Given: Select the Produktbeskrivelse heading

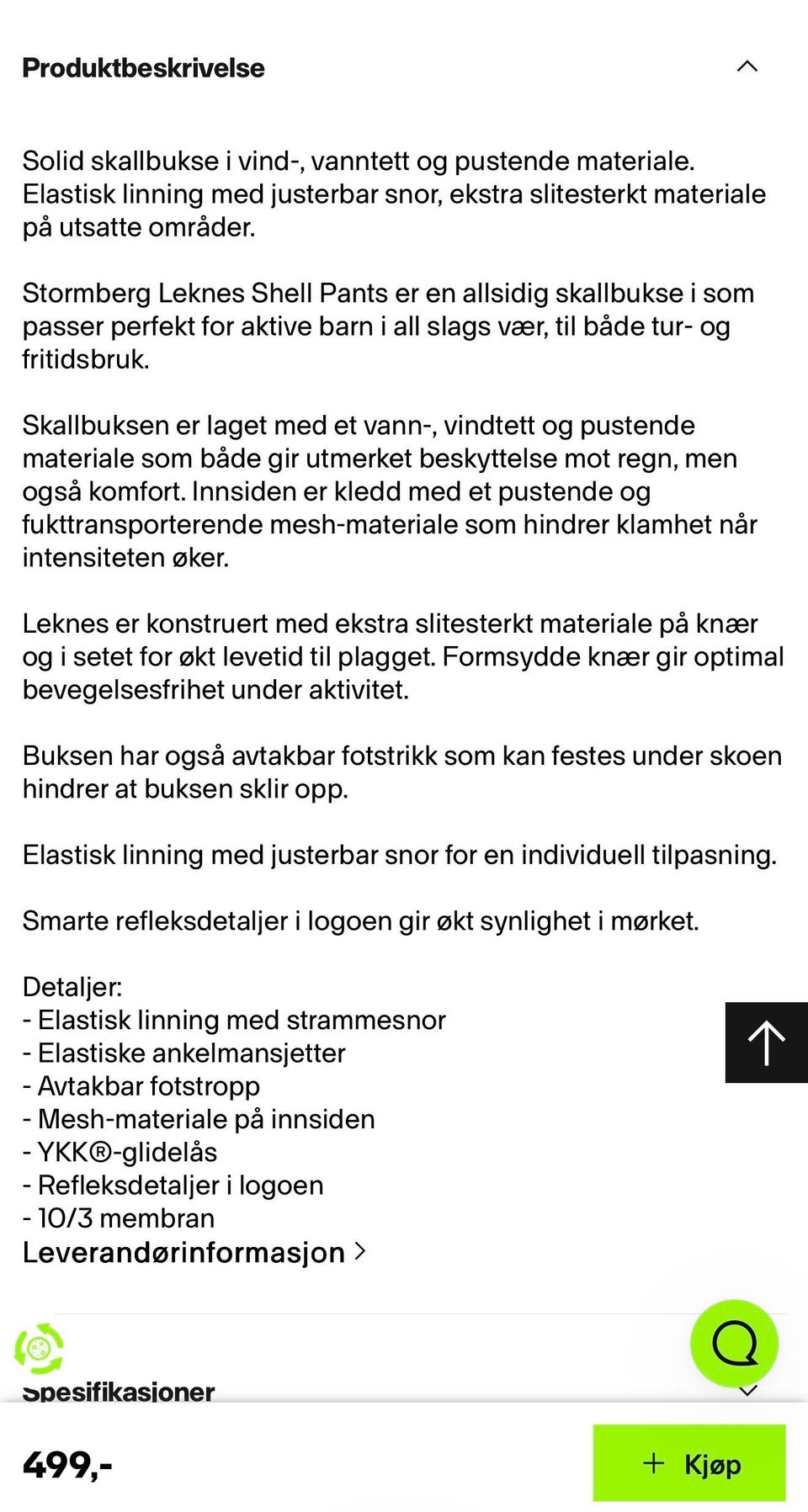Looking at the screenshot, I should pyautogui.click(x=143, y=67).
